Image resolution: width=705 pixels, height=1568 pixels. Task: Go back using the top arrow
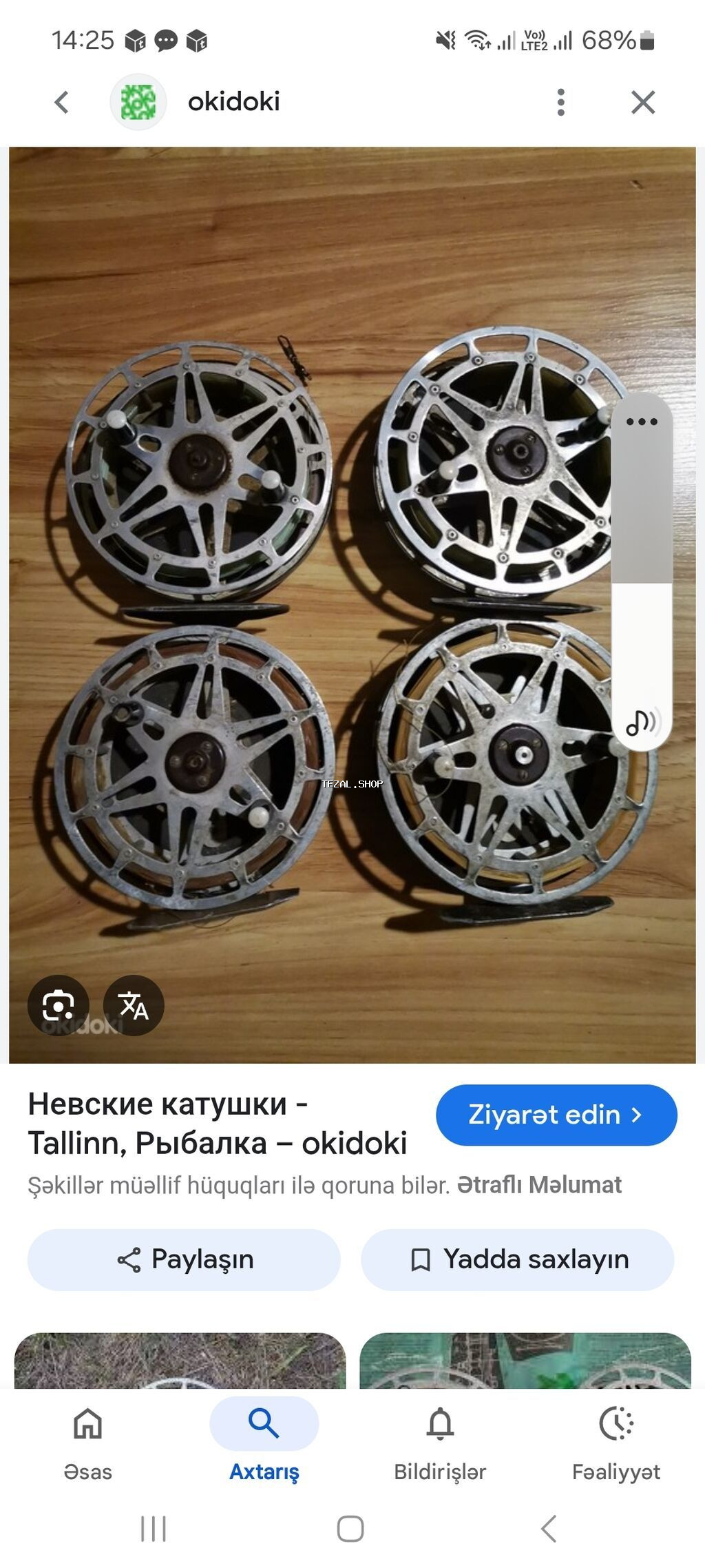62,103
